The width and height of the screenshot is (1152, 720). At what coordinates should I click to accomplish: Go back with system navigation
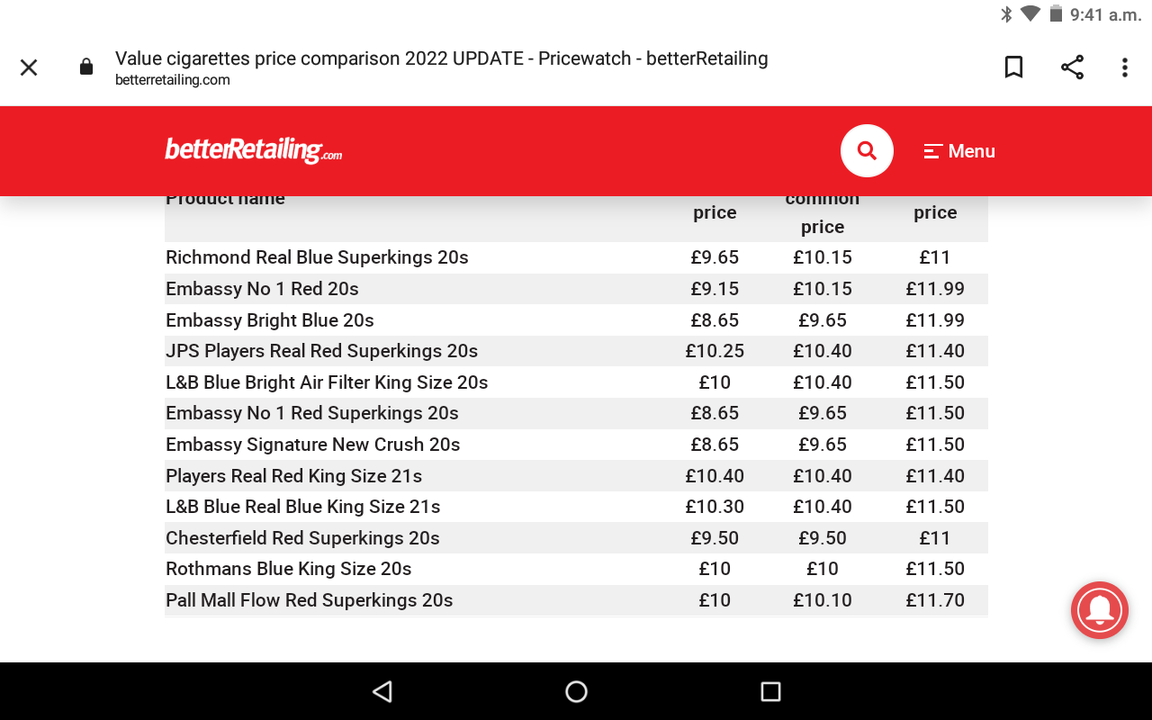tap(382, 691)
